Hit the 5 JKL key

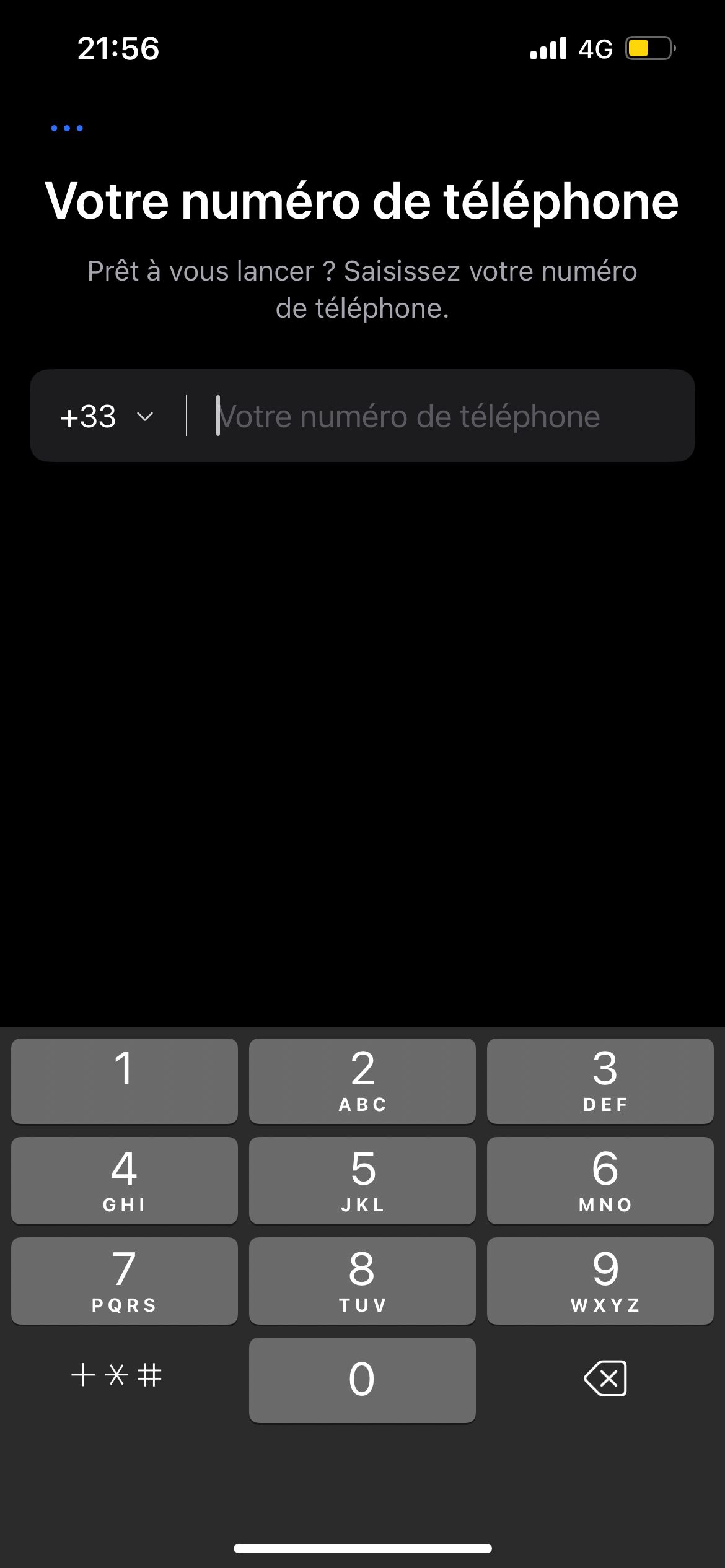point(362,1180)
